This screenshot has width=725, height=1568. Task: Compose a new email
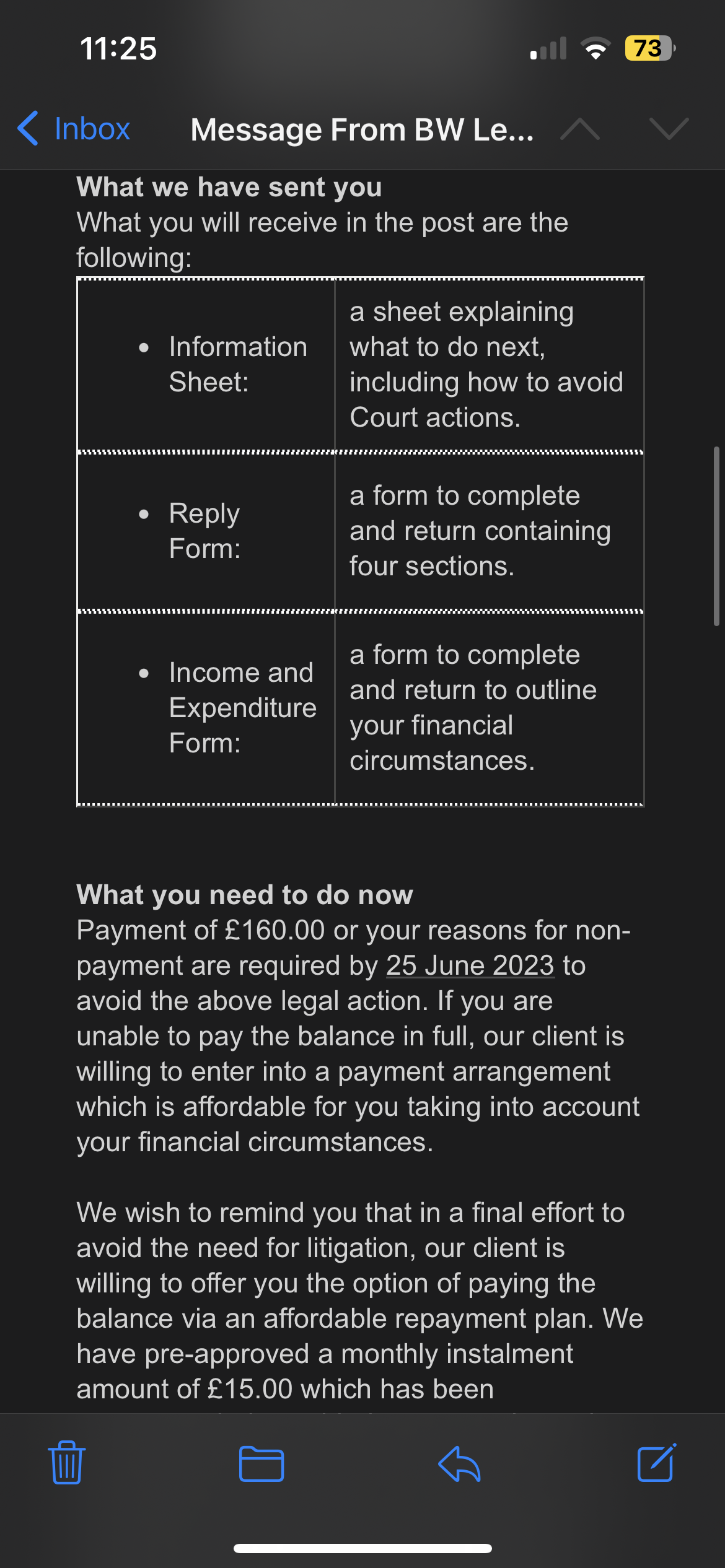[x=656, y=1463]
